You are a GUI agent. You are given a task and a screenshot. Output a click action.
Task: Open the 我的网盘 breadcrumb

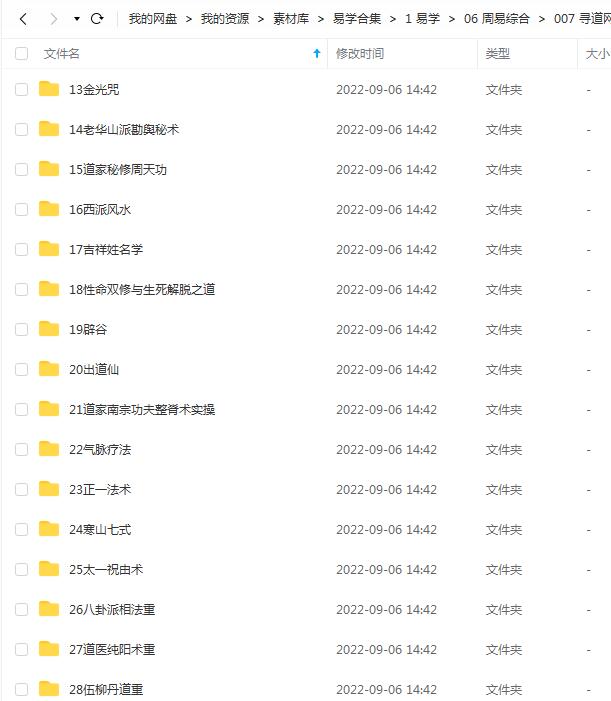(152, 18)
